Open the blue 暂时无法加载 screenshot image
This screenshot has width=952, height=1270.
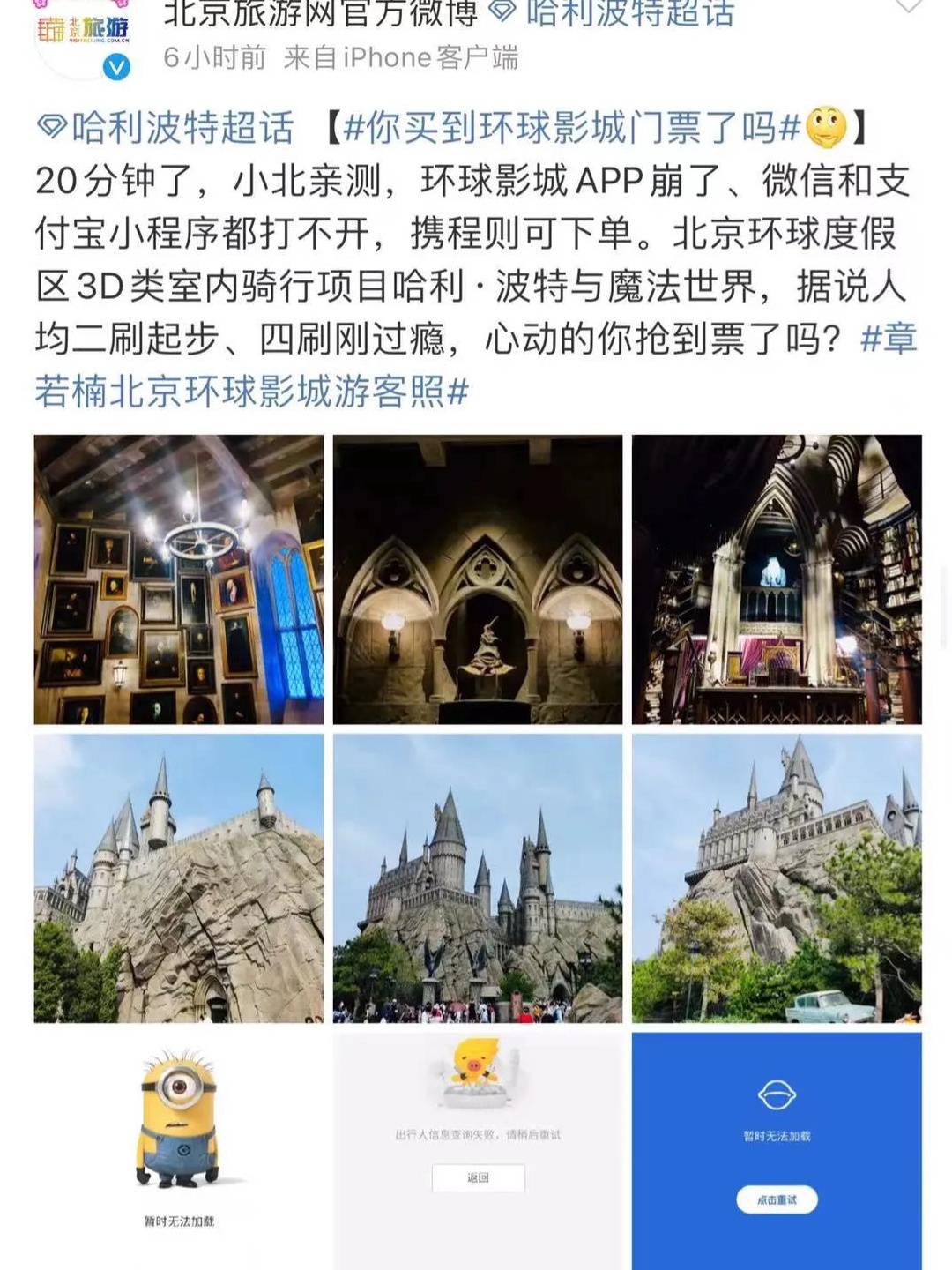777,1151
